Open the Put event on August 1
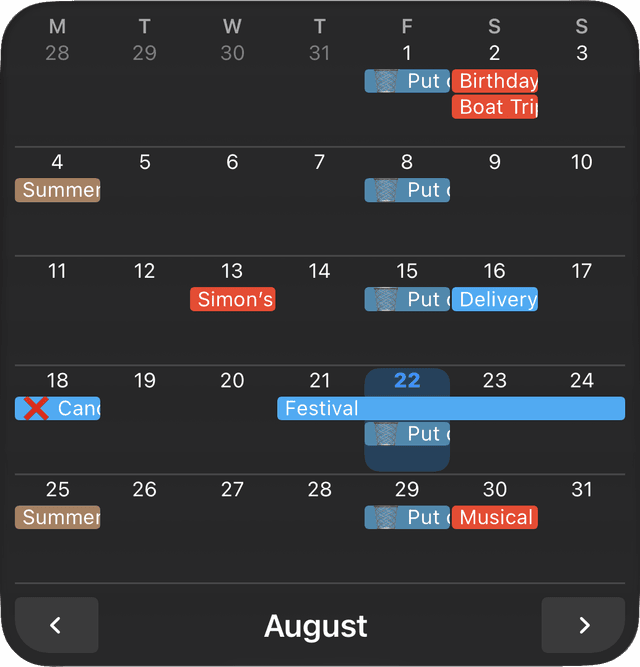 (x=408, y=81)
